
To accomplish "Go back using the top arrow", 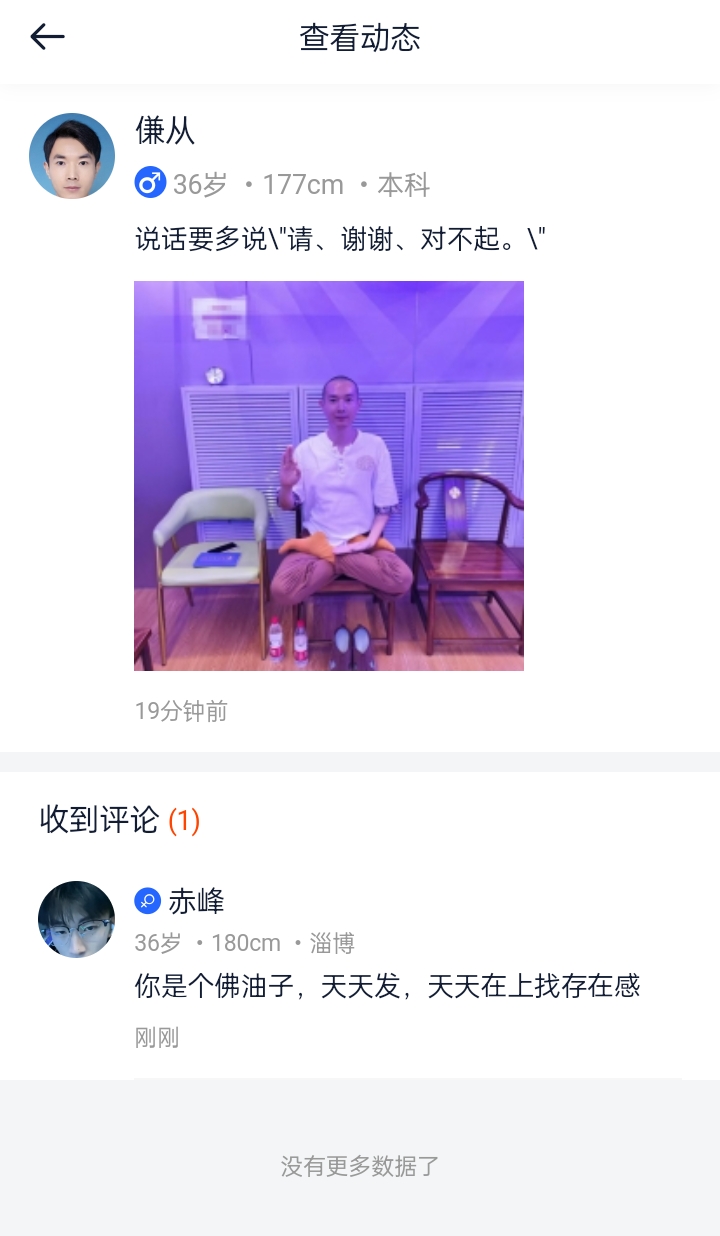I will (47, 38).
